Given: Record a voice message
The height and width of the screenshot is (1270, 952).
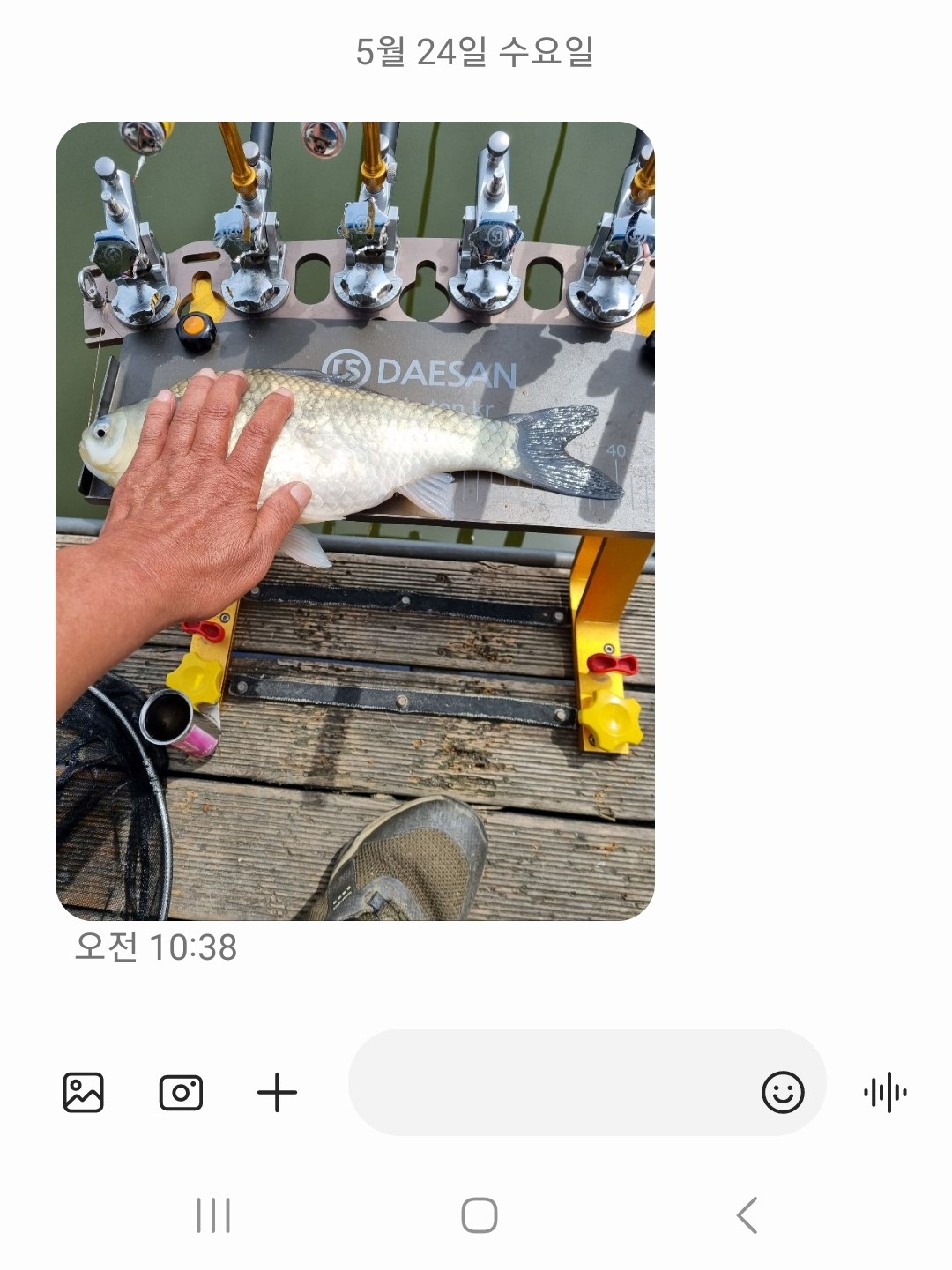Looking at the screenshot, I should [885, 1093].
